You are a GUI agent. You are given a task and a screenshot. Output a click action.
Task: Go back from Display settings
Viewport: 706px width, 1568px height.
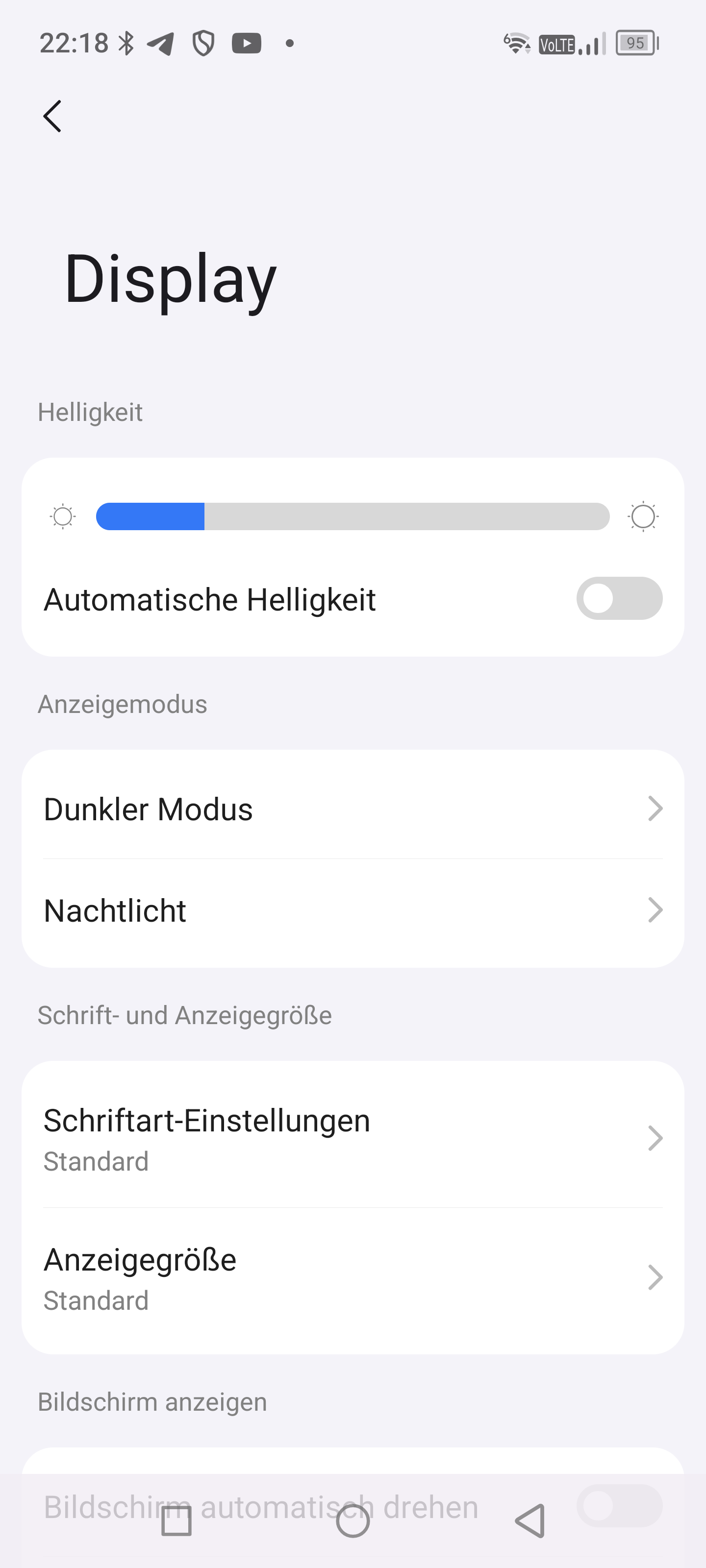coord(52,116)
